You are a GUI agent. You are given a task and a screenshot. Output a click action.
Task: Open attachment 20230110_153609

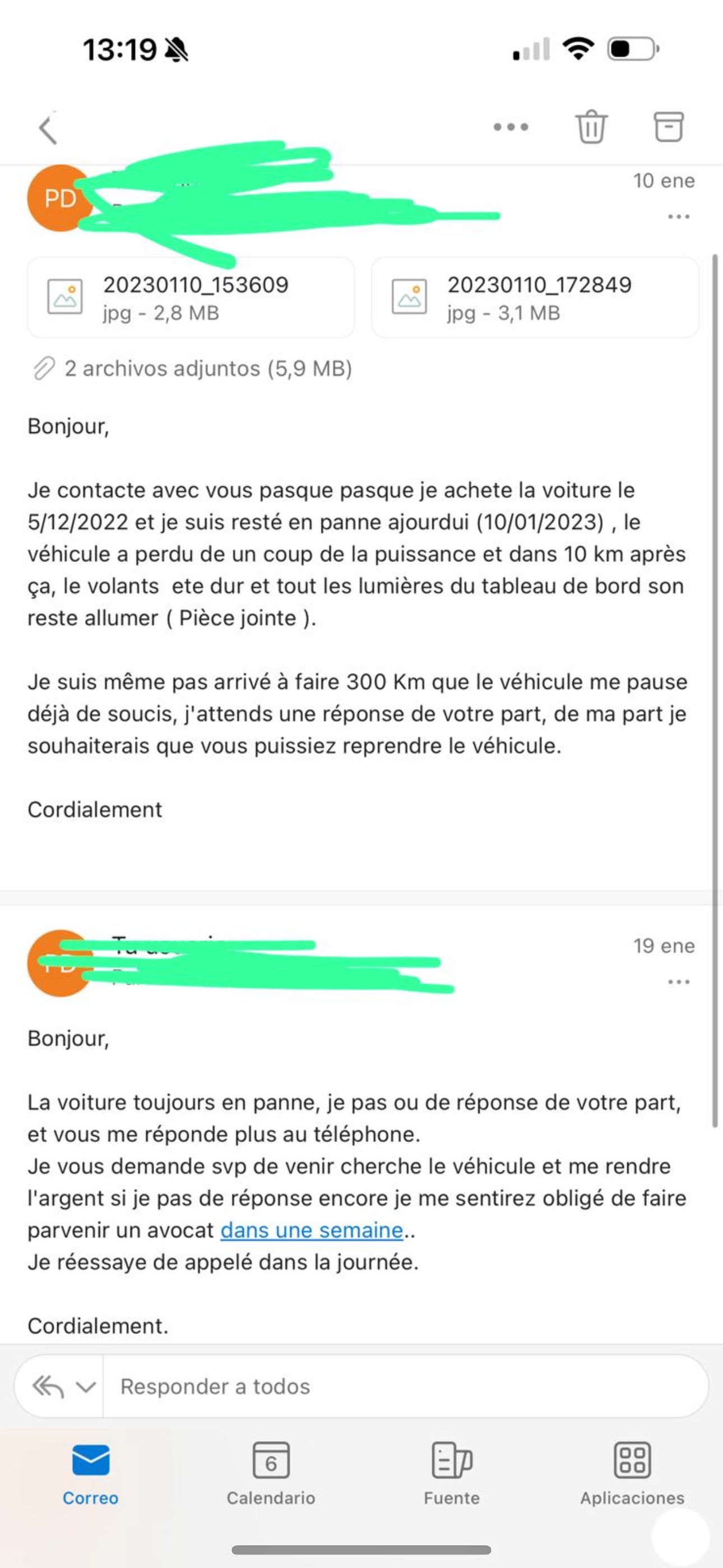tap(191, 298)
